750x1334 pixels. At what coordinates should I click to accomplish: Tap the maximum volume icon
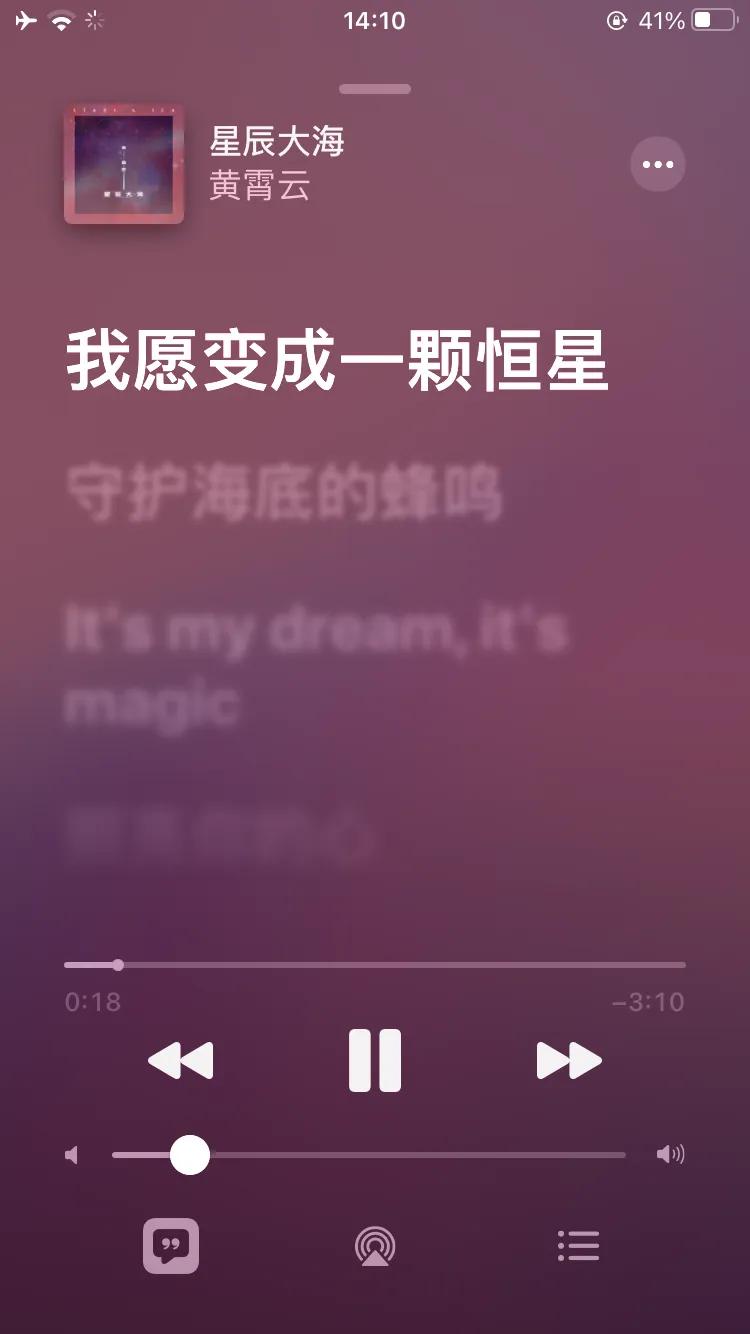[671, 1154]
